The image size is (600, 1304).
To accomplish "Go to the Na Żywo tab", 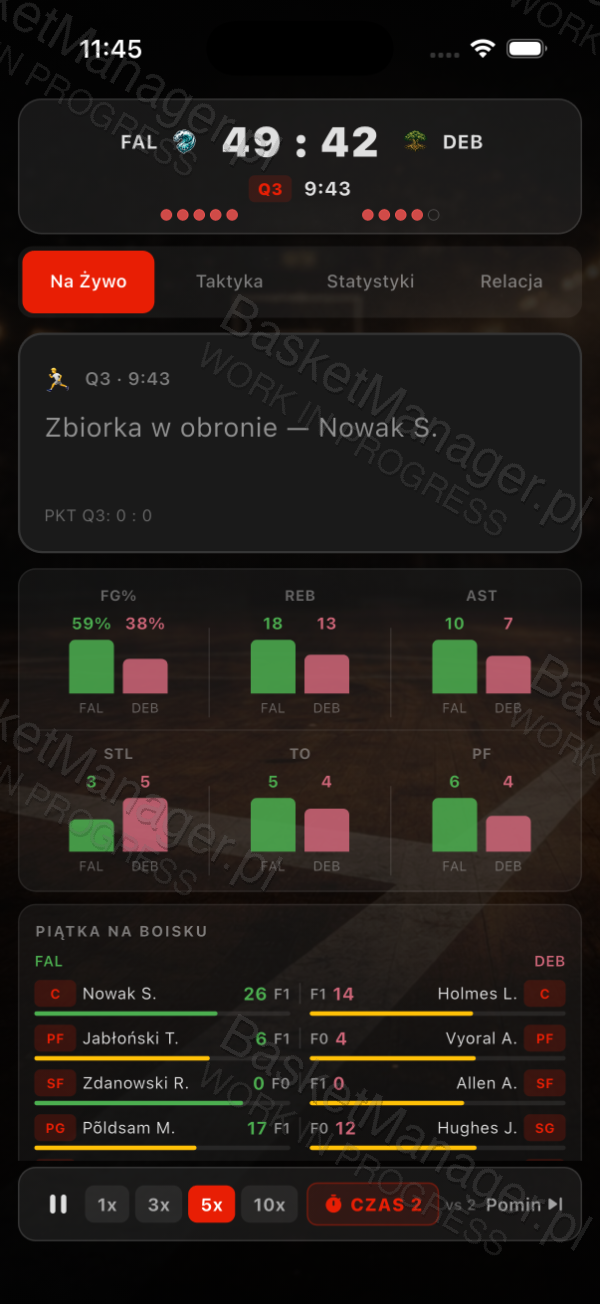I will pyautogui.click(x=89, y=282).
